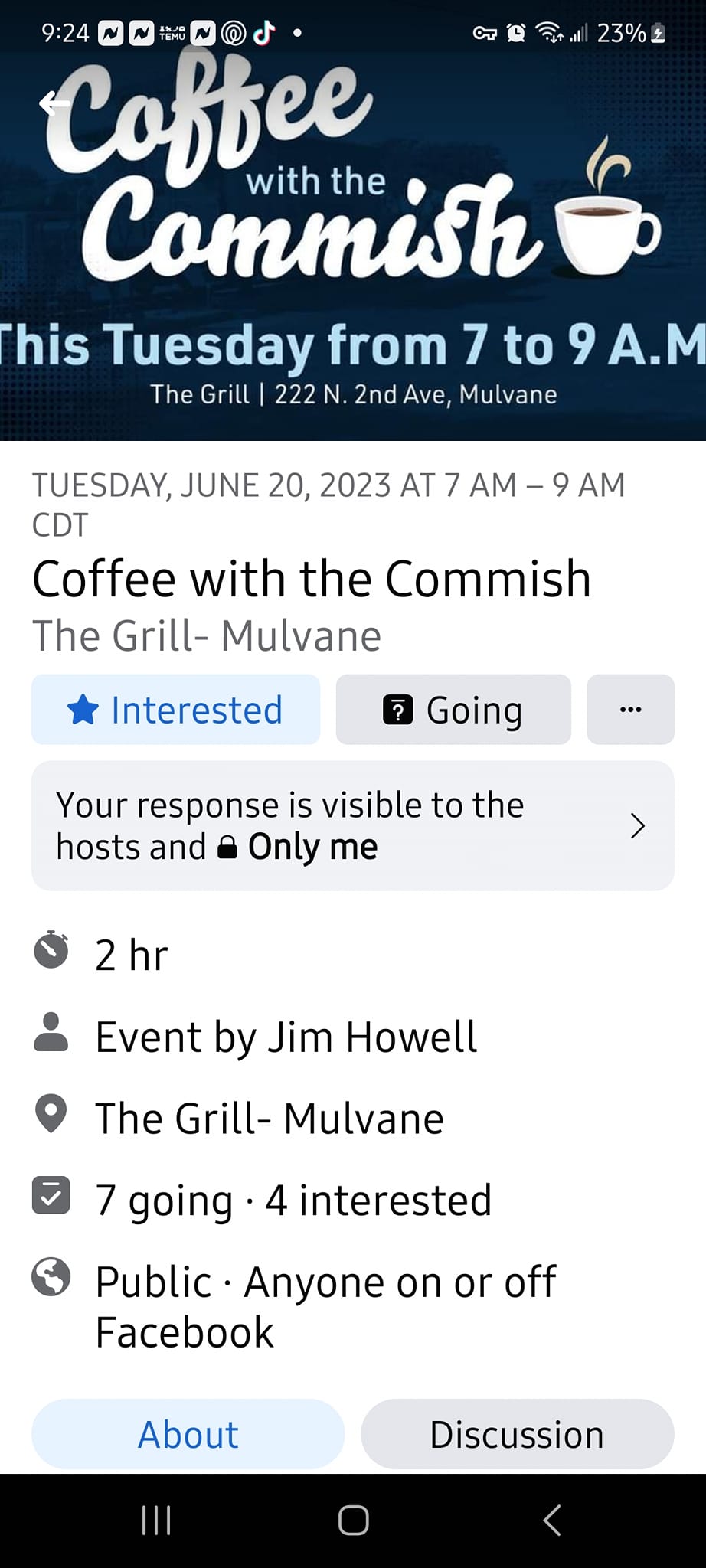The width and height of the screenshot is (706, 1568).
Task: Open recent apps from the navigation bar
Action: click(x=156, y=1521)
